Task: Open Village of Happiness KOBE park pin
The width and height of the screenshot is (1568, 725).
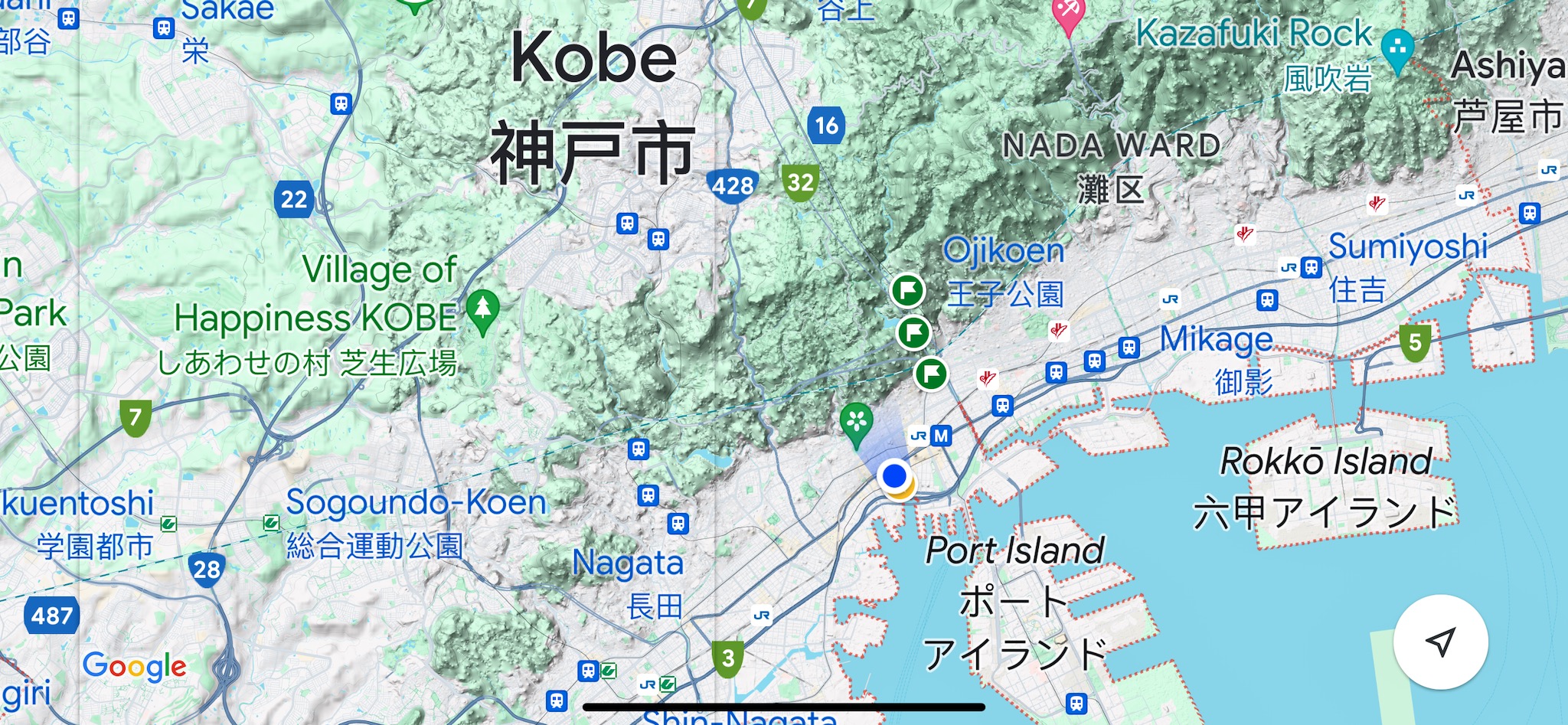Action: pos(482,310)
